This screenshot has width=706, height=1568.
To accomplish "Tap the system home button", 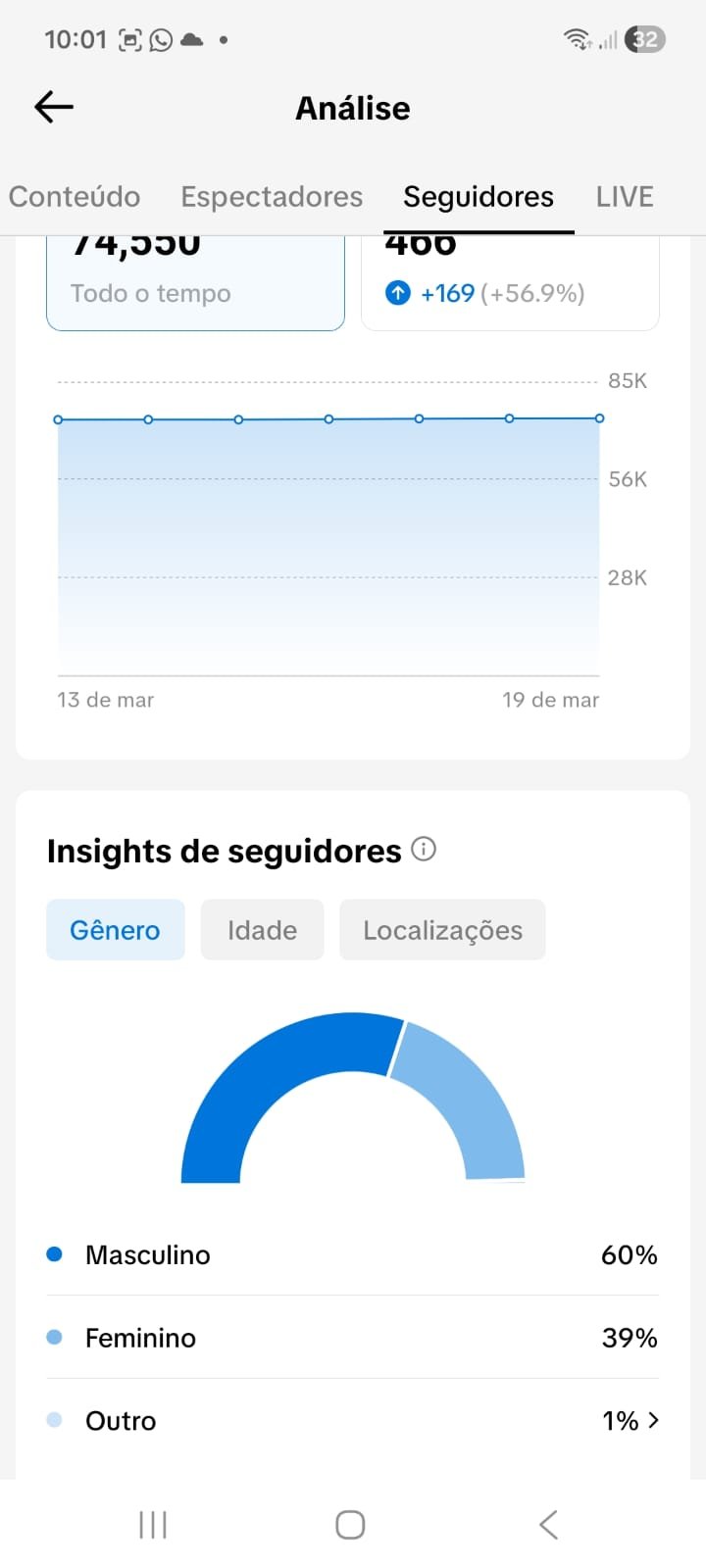I will pos(350,1525).
